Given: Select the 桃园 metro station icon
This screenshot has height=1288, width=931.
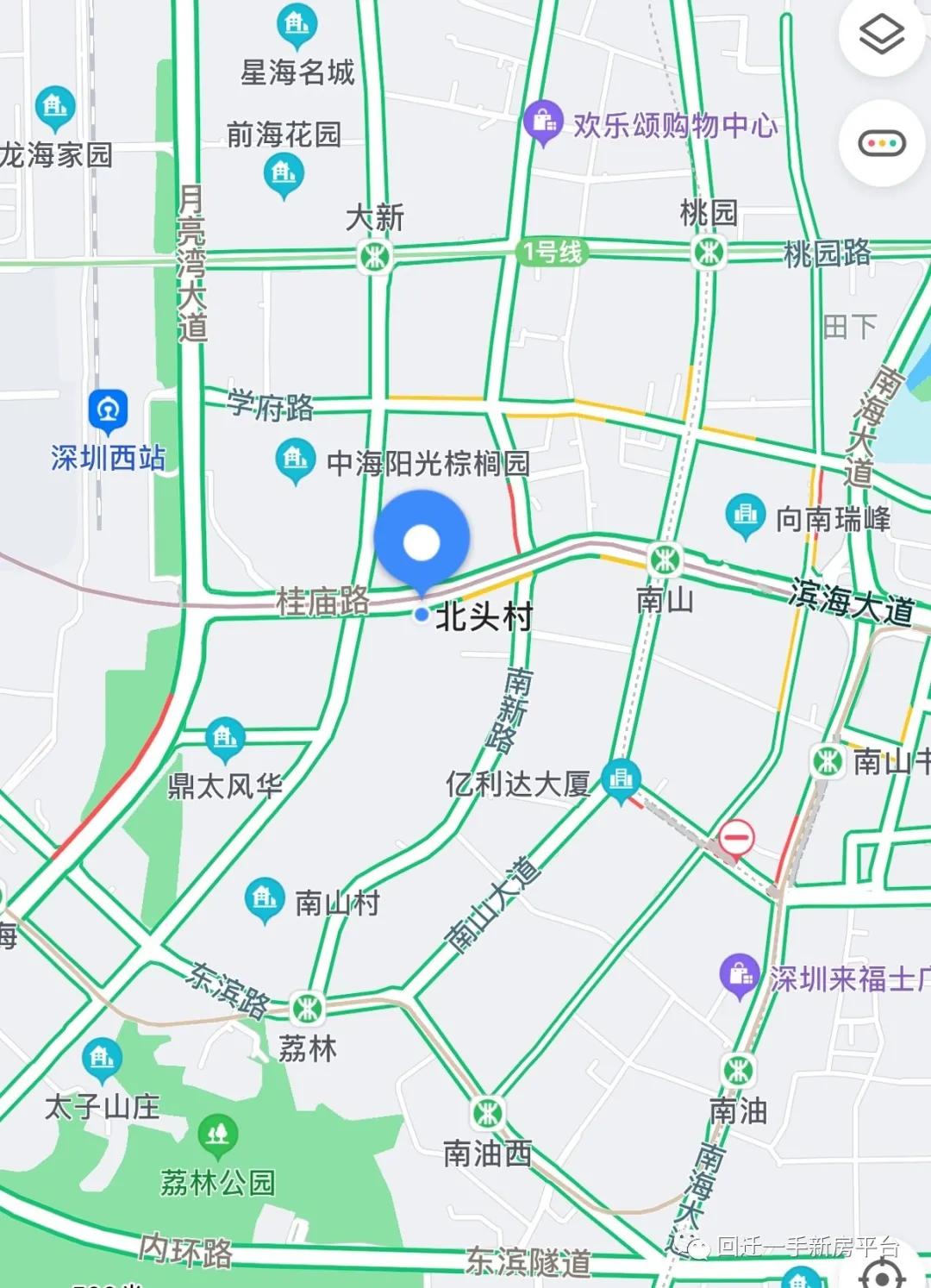Looking at the screenshot, I should coord(709,253).
